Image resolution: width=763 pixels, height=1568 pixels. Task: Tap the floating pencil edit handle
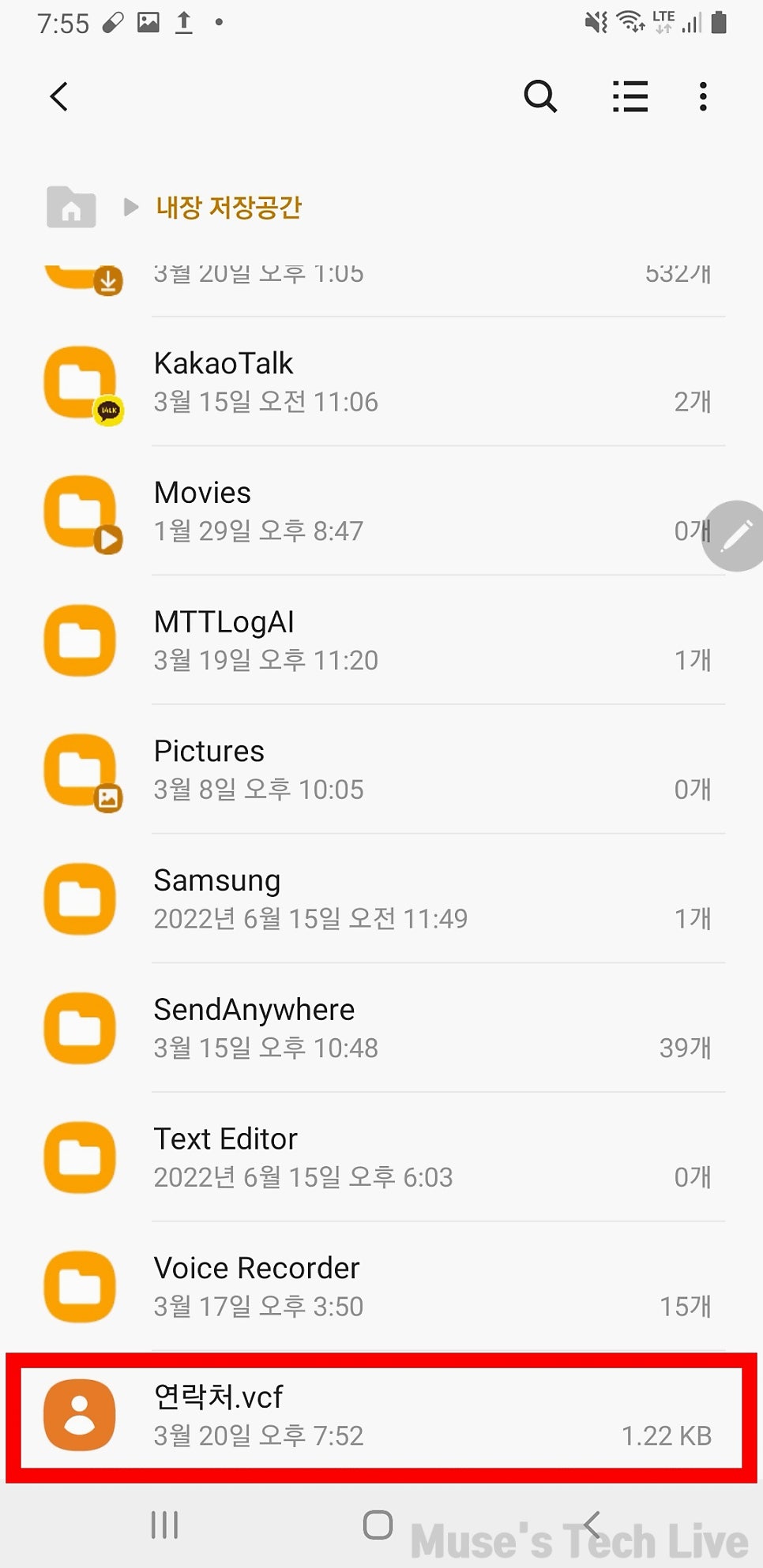point(735,535)
